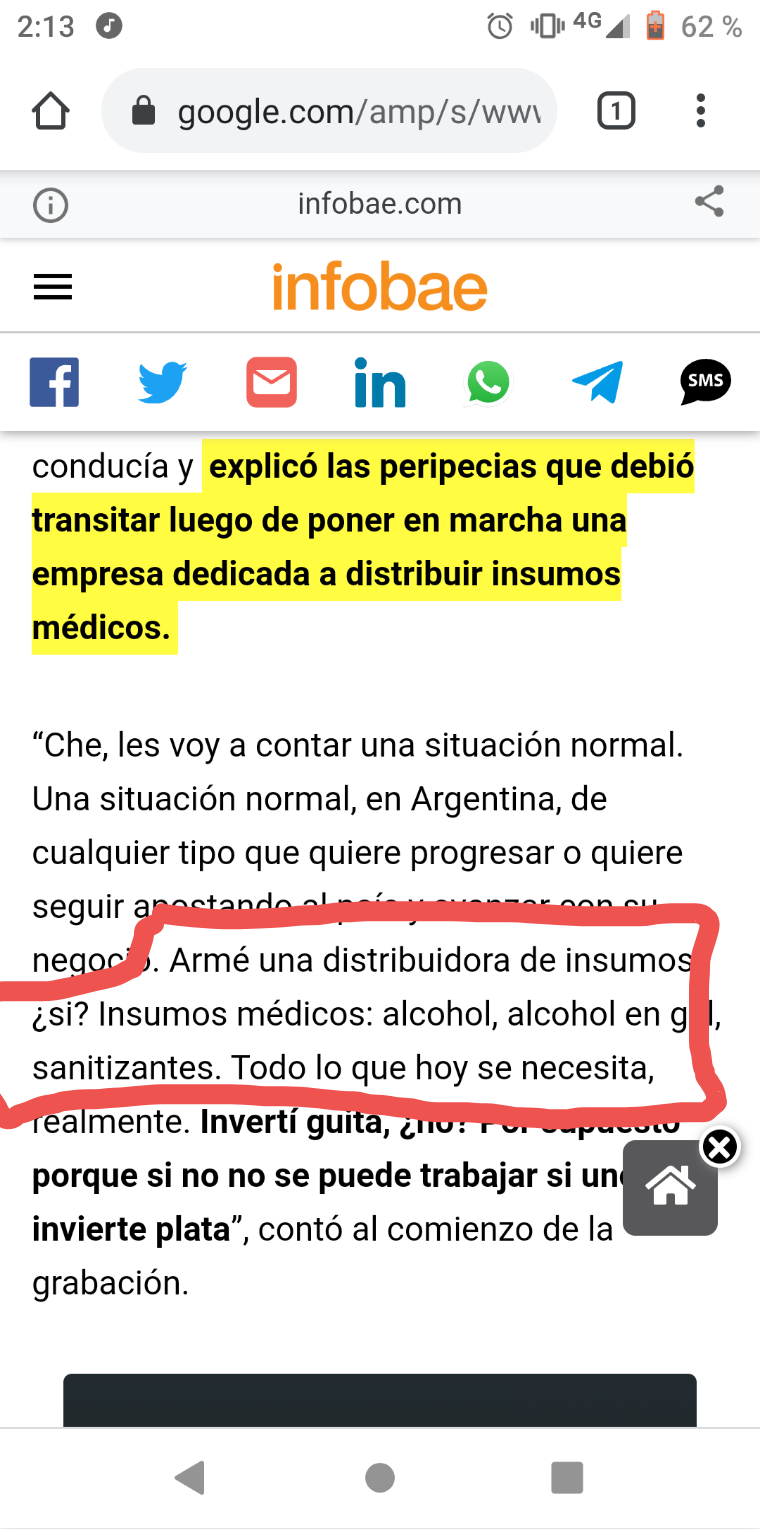Tap the system back button
The image size is (760, 1529).
(x=190, y=1477)
